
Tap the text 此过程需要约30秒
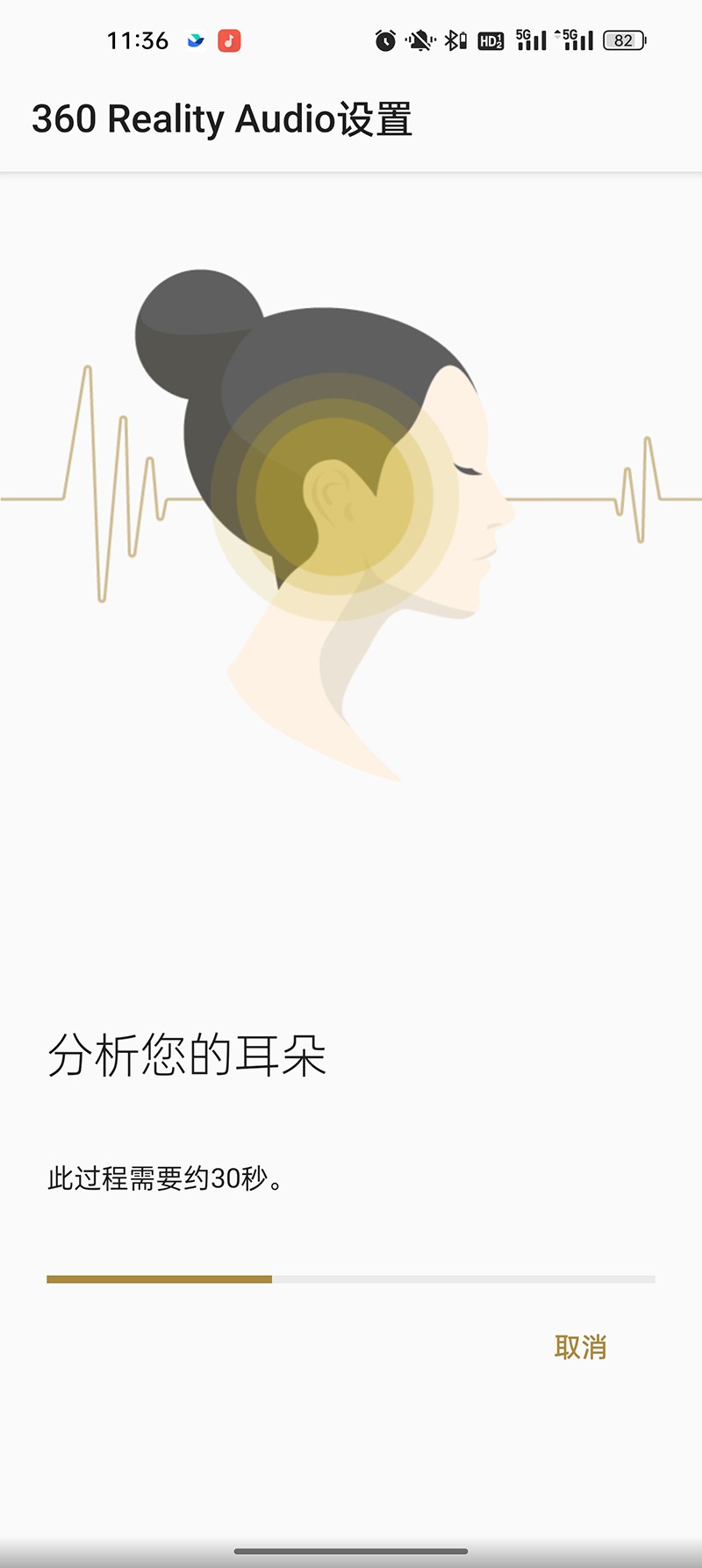(x=167, y=1179)
